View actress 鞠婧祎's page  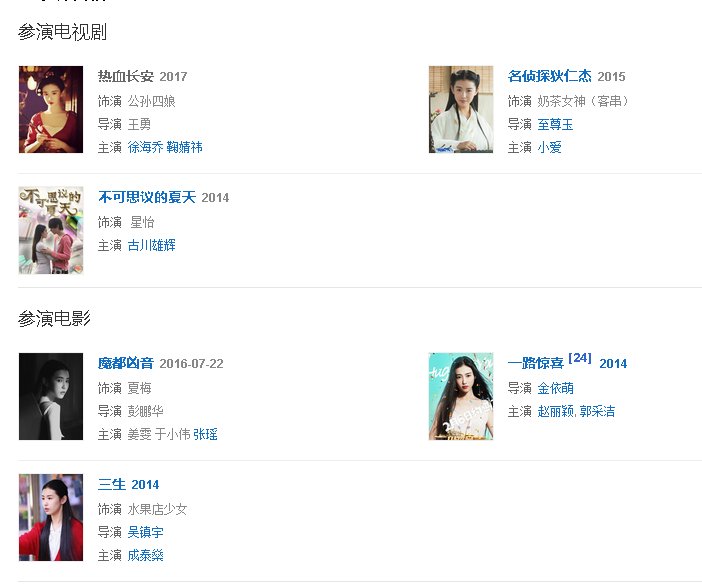(x=184, y=147)
